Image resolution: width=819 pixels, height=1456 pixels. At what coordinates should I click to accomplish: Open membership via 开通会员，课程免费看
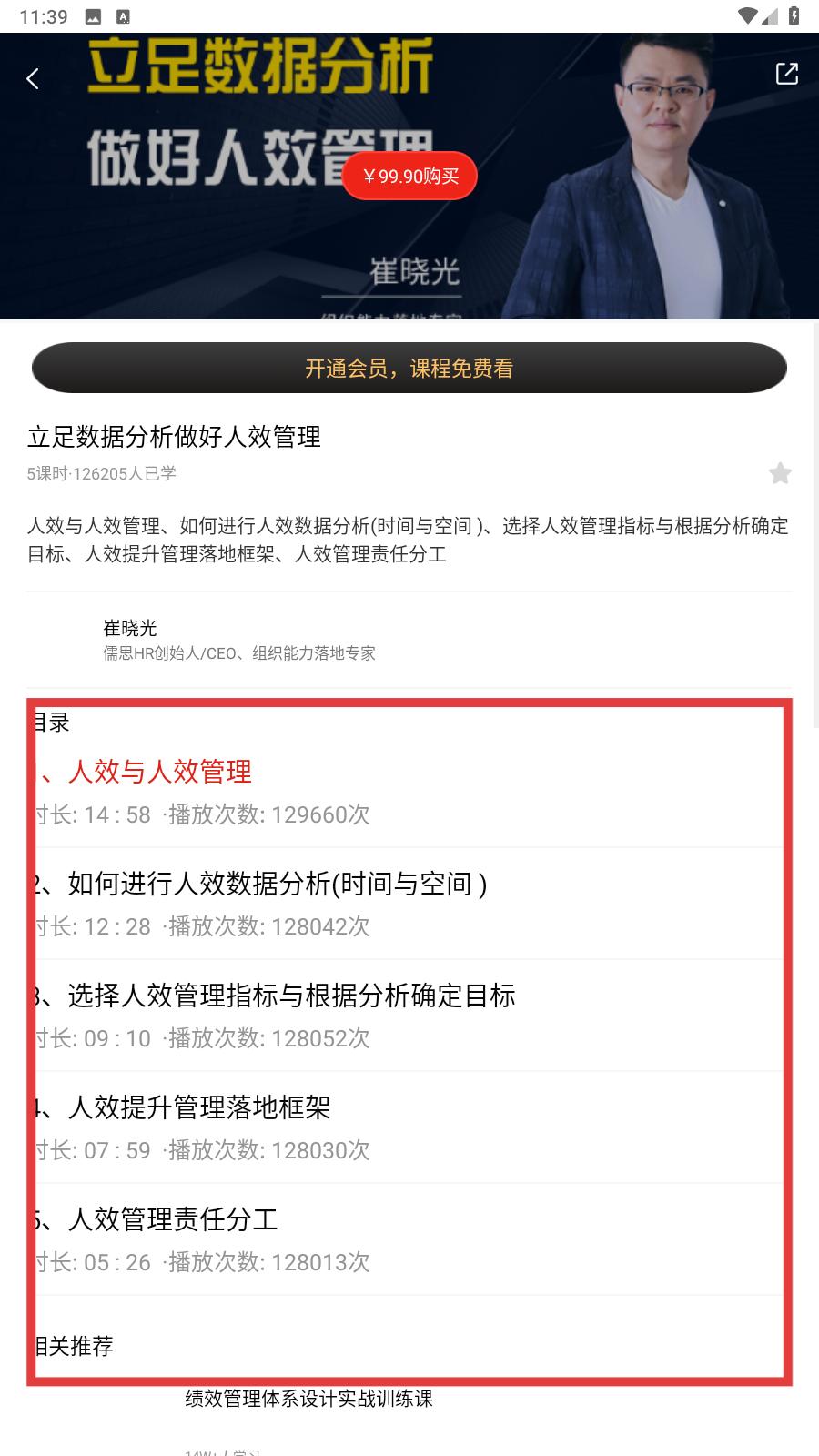pos(409,368)
